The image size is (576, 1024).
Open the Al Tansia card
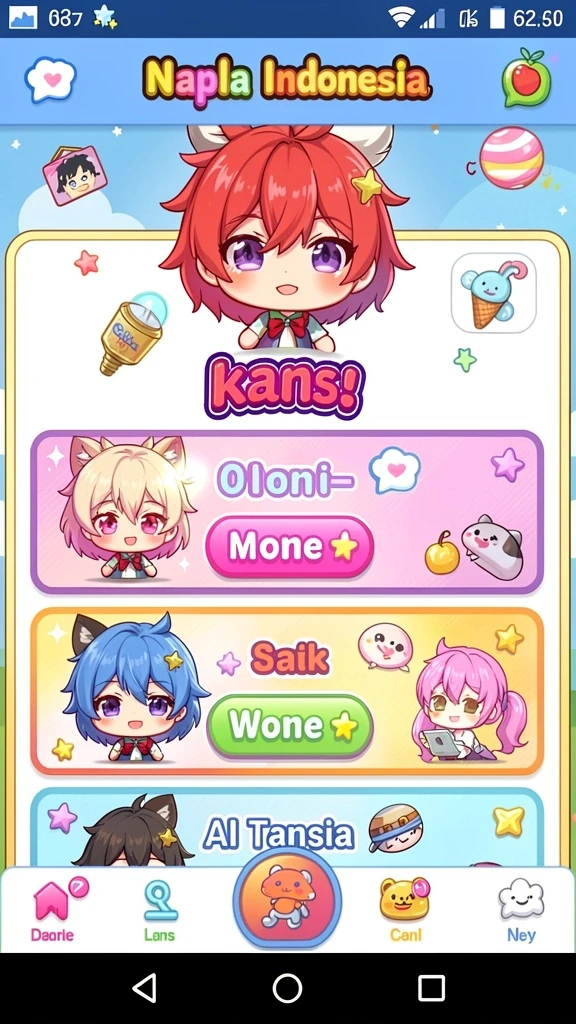click(x=287, y=827)
